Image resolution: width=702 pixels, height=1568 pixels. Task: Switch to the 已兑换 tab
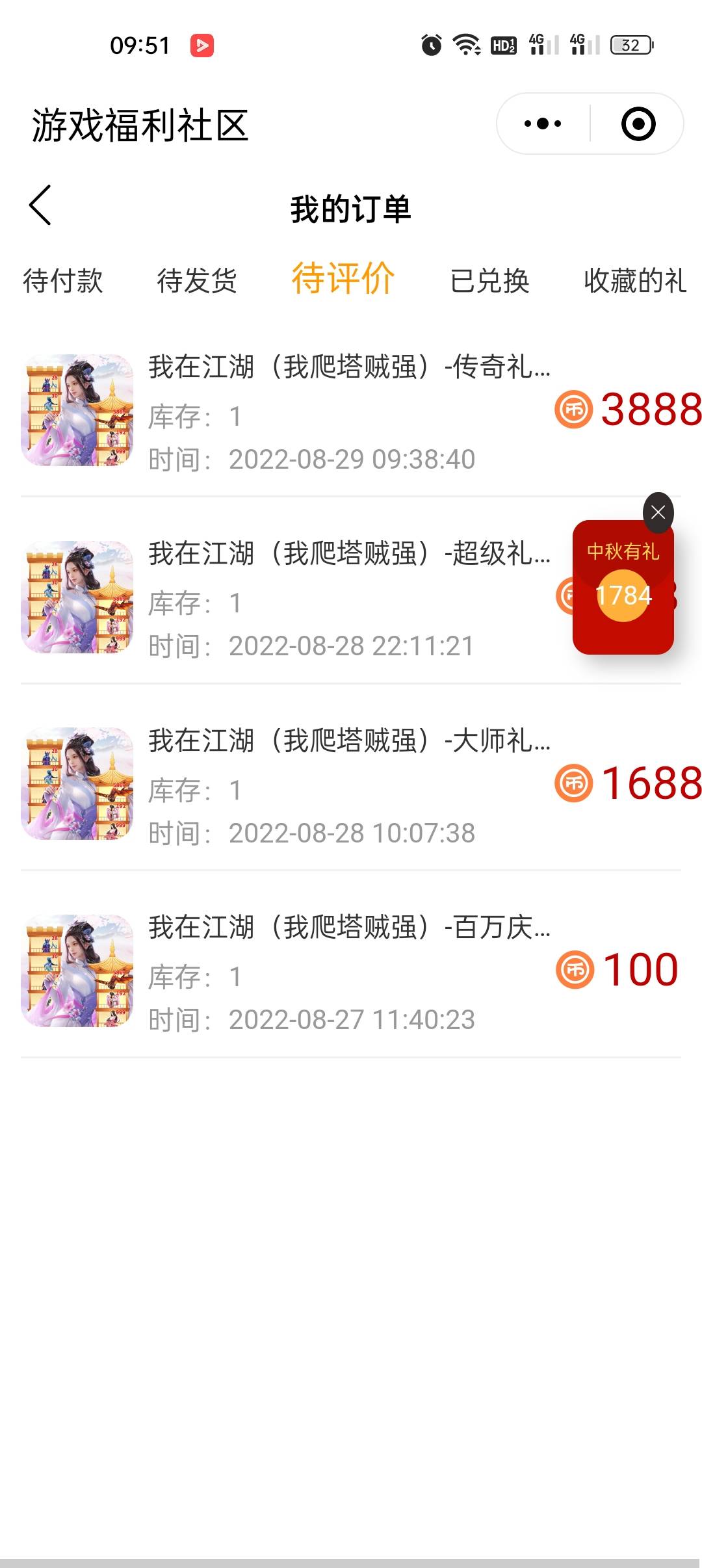(489, 281)
